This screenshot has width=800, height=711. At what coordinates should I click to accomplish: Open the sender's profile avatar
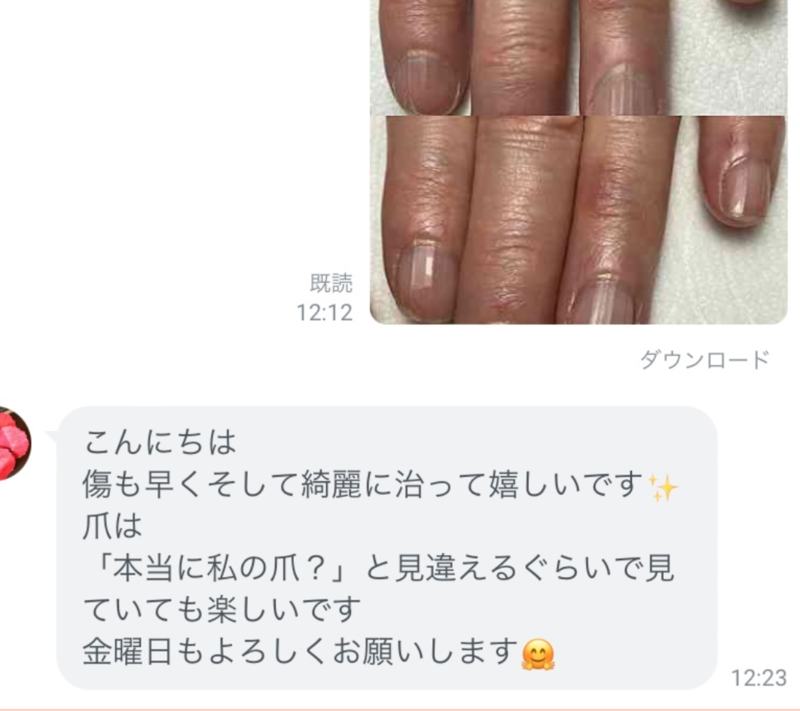(x=14, y=443)
